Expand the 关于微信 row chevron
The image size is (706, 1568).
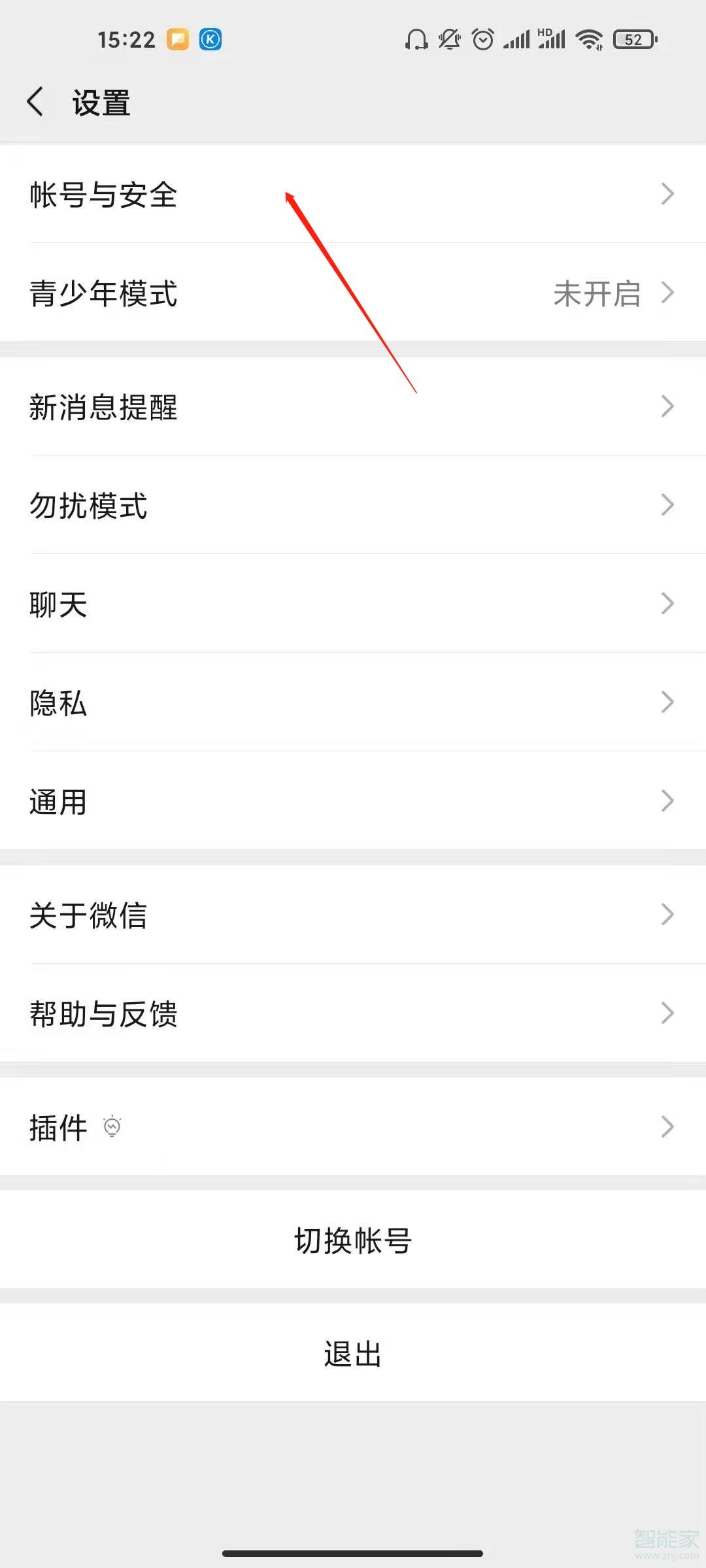tap(667, 915)
